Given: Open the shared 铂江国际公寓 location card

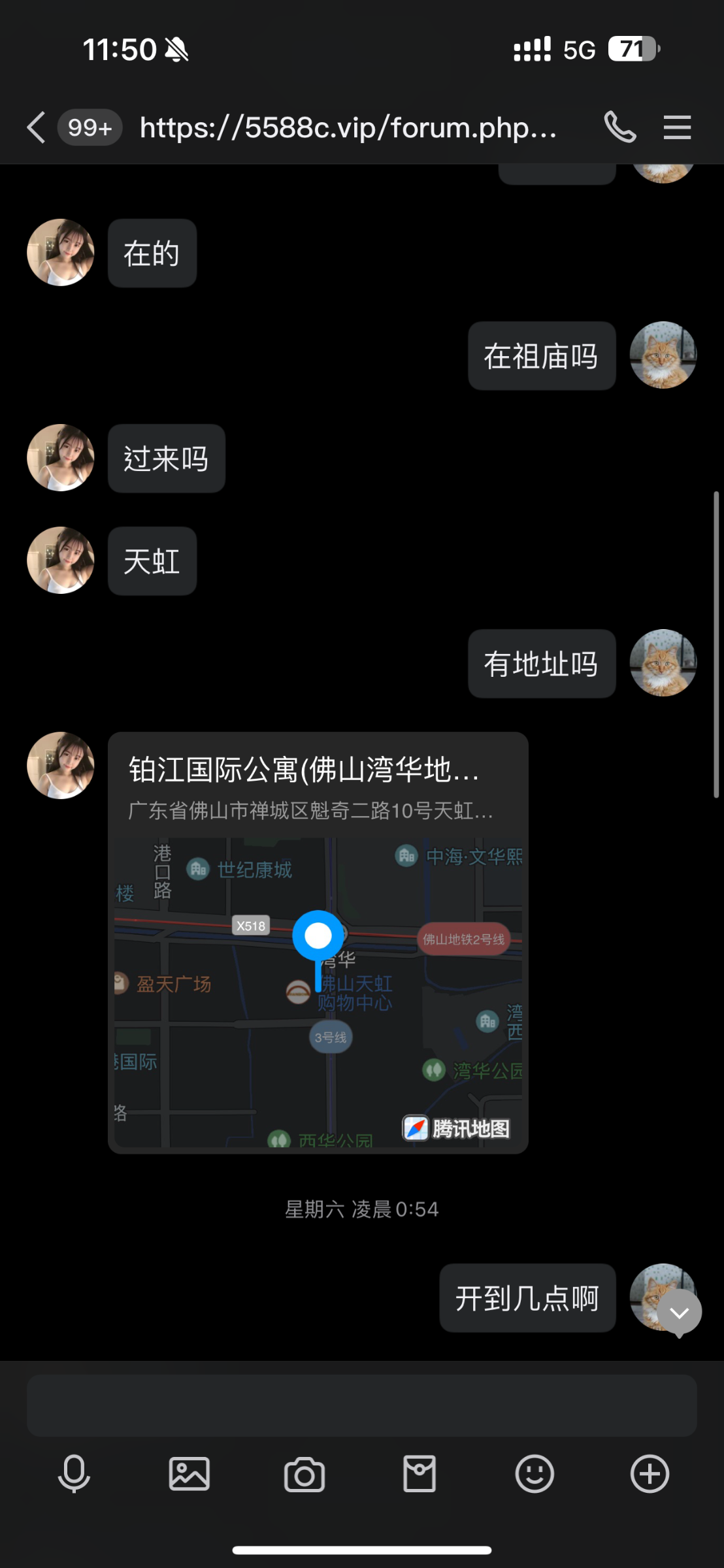Looking at the screenshot, I should tap(318, 942).
